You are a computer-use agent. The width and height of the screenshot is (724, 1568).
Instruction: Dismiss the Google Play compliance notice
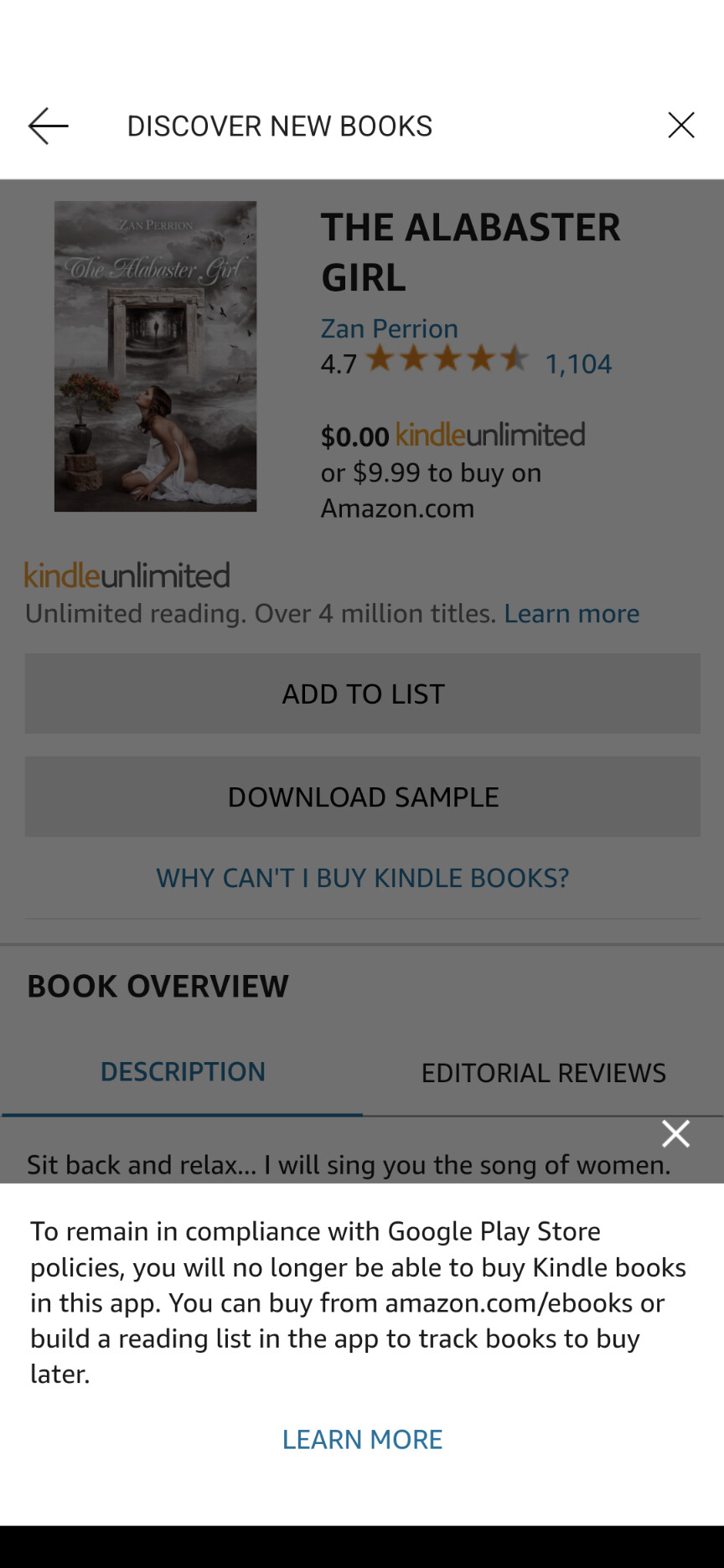(x=675, y=1133)
